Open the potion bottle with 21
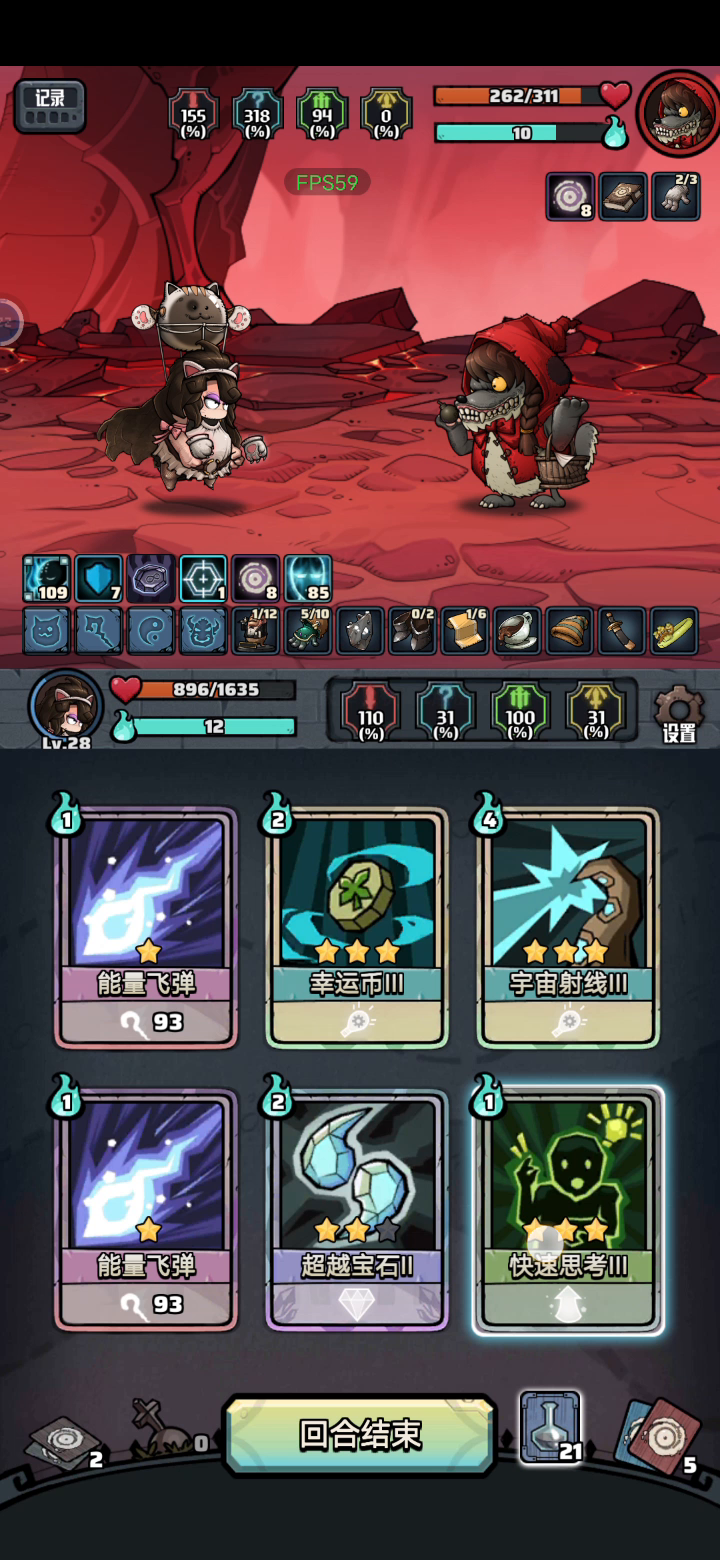Image resolution: width=720 pixels, height=1560 pixels. 551,1427
